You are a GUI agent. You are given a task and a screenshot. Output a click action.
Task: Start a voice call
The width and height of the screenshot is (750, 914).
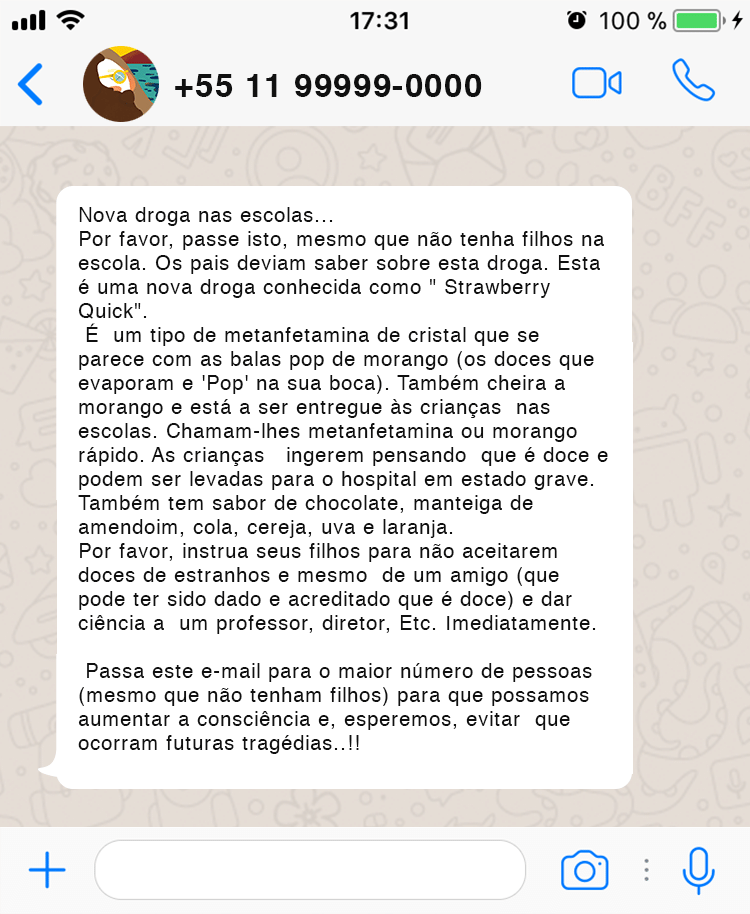tap(693, 82)
